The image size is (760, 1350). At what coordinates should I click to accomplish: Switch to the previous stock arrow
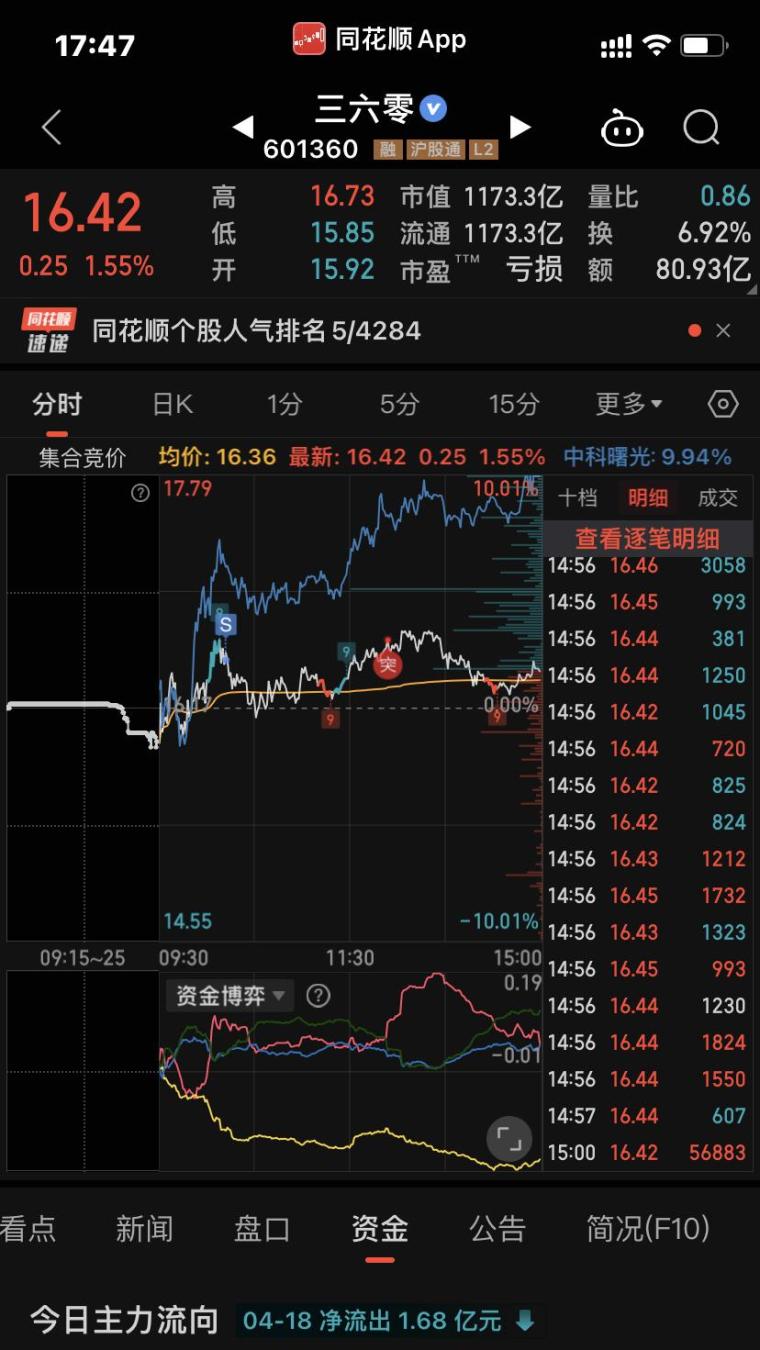[243, 127]
